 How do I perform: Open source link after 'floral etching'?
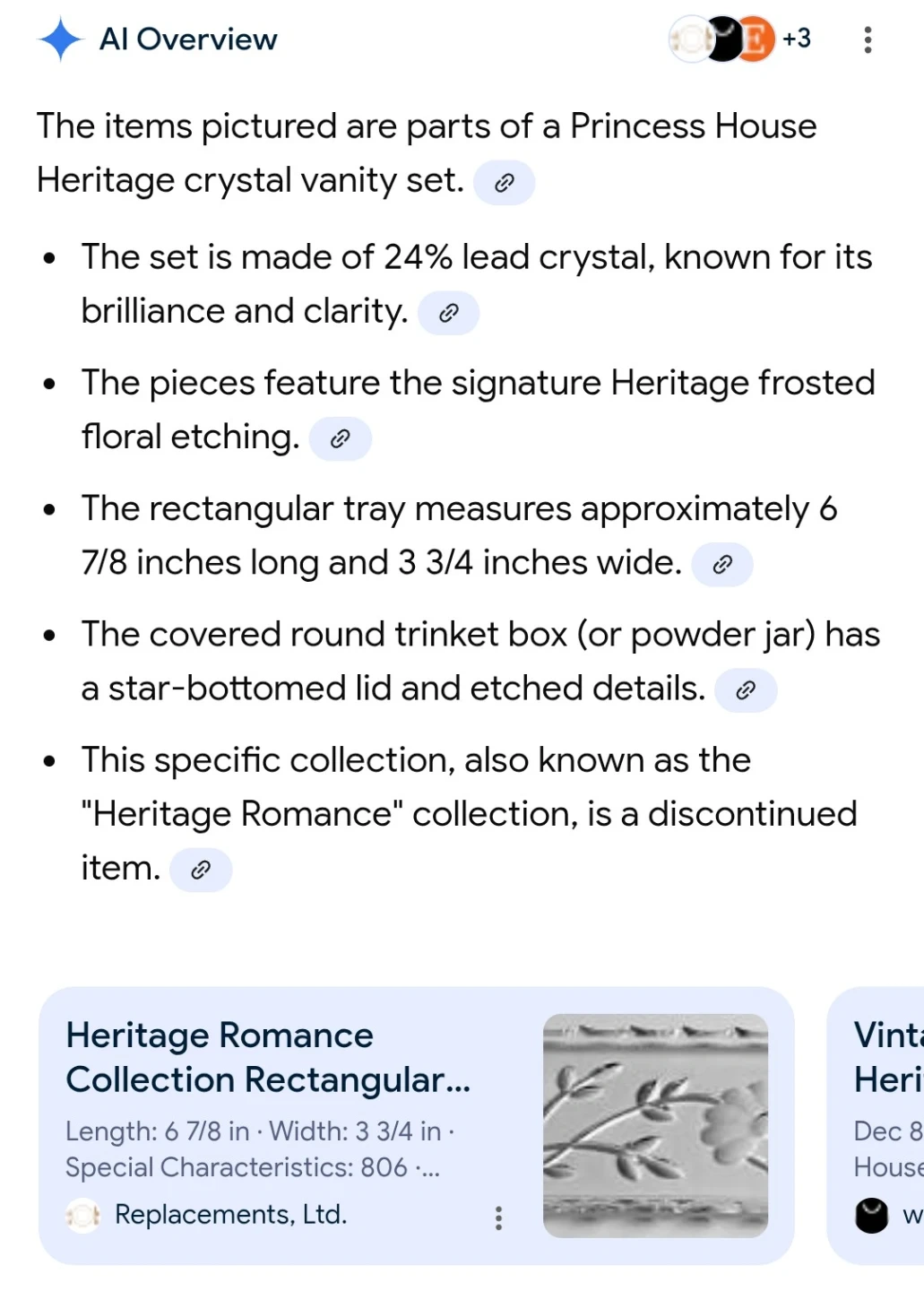pyautogui.click(x=340, y=438)
